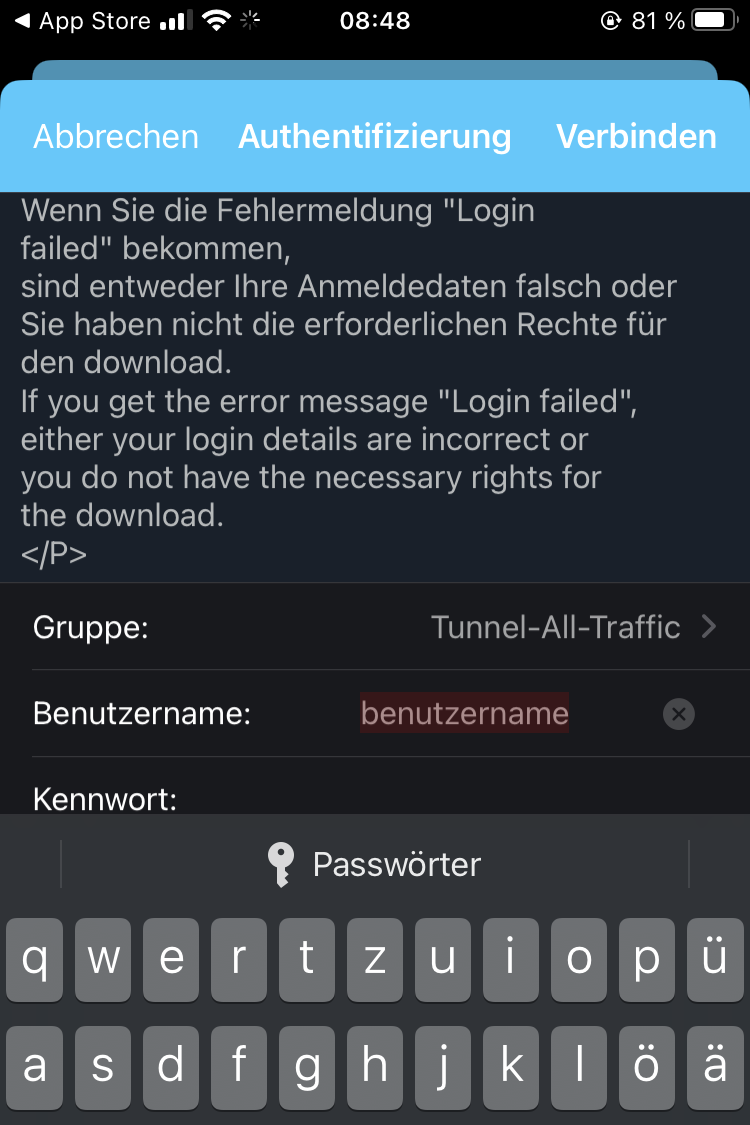The width and height of the screenshot is (750, 1125).
Task: Tap Abbrechen to cancel authentication
Action: point(116,137)
